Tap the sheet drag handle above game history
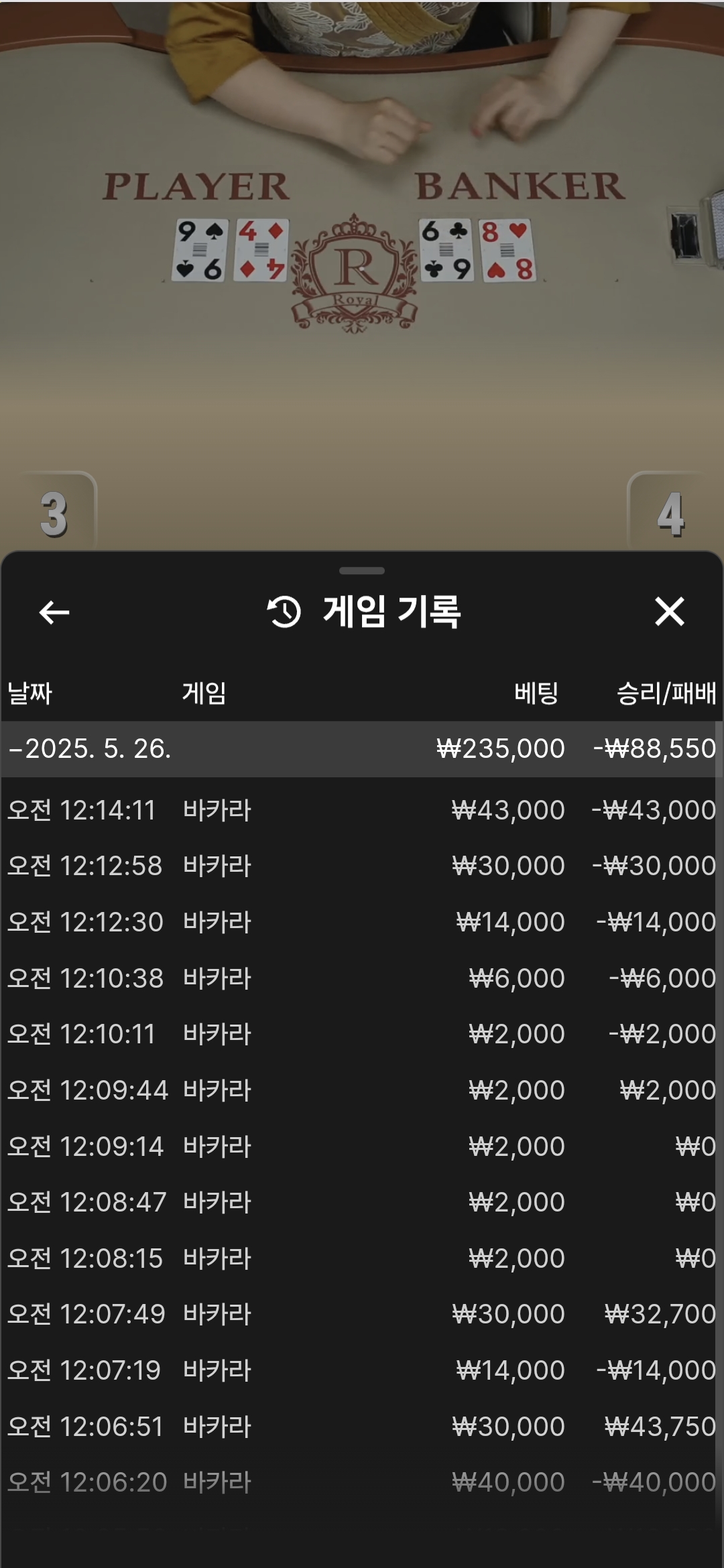724x1568 pixels. point(362,571)
